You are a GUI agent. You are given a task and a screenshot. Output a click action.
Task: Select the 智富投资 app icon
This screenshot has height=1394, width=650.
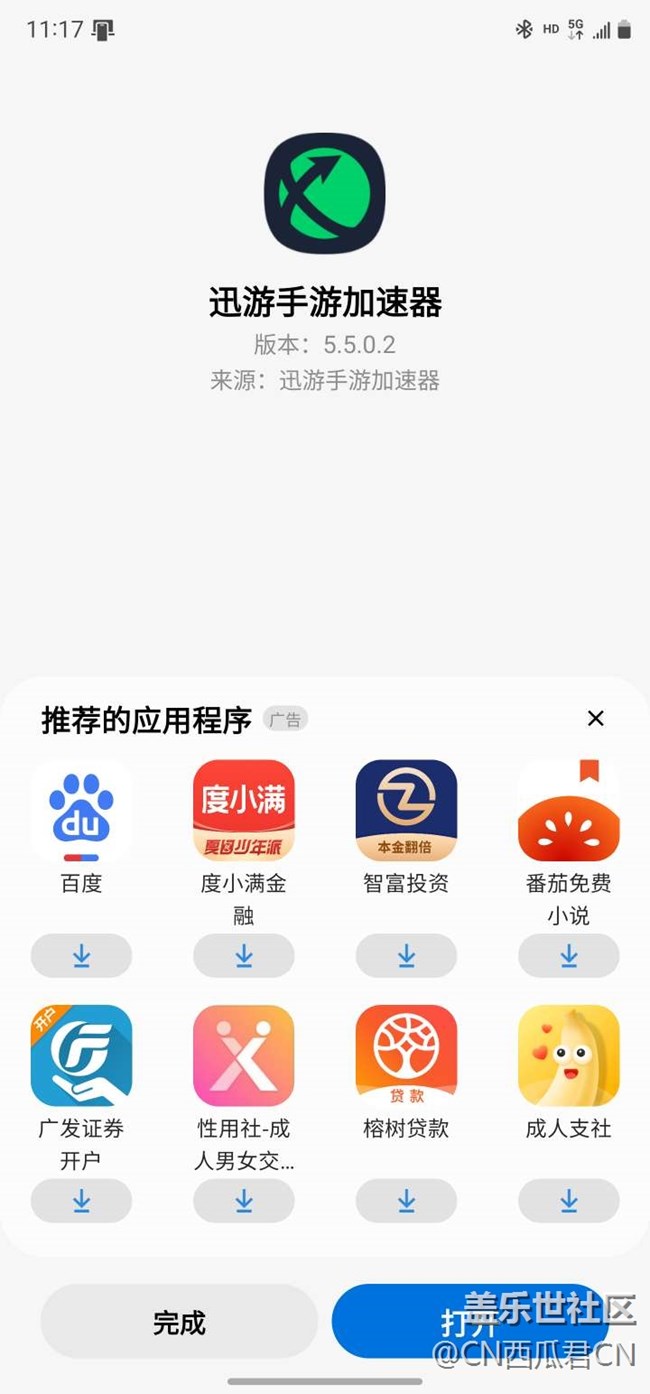(406, 810)
